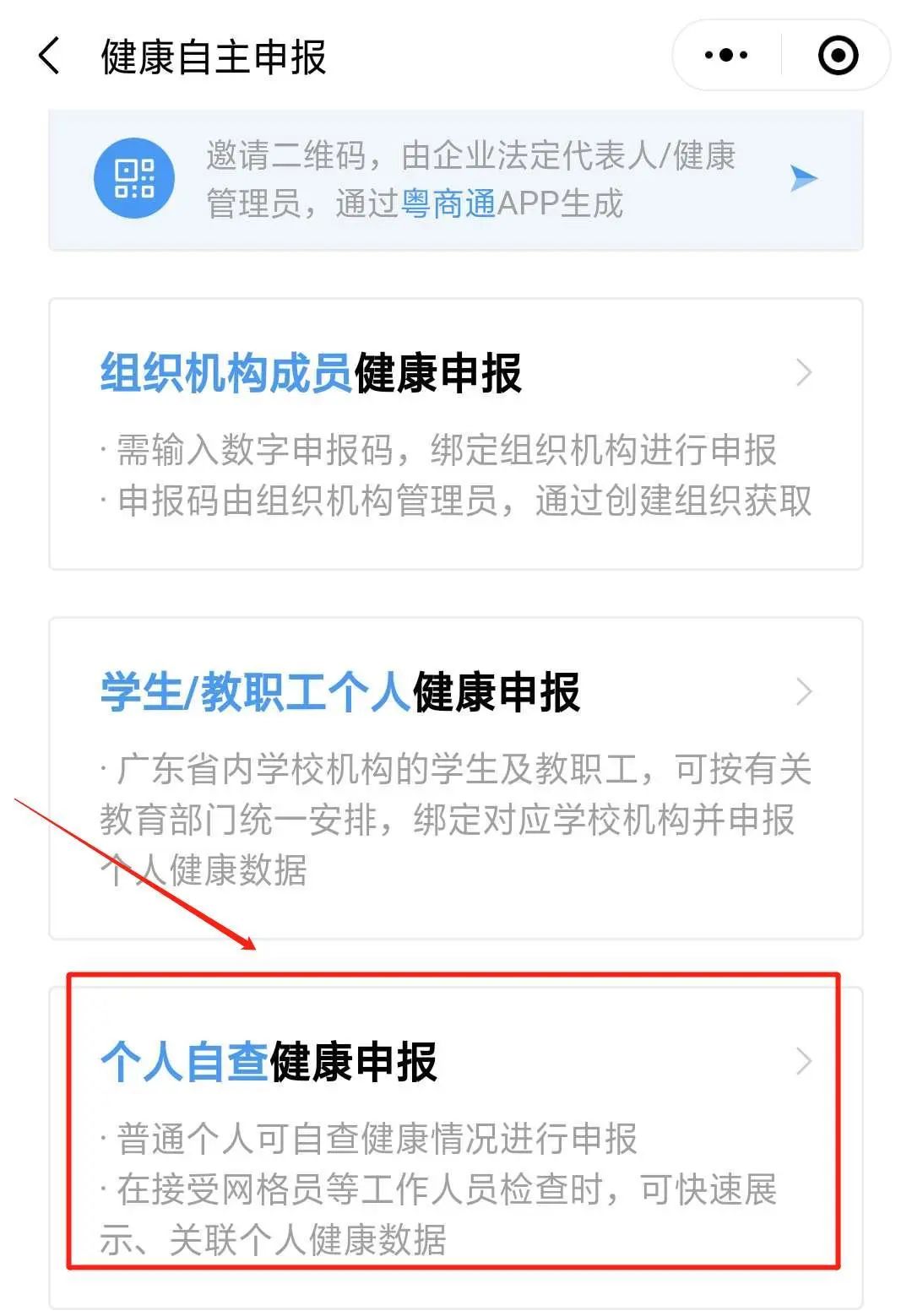Select 学生/教职工个人健康申报 card
912x1316 pixels.
pos(456,777)
